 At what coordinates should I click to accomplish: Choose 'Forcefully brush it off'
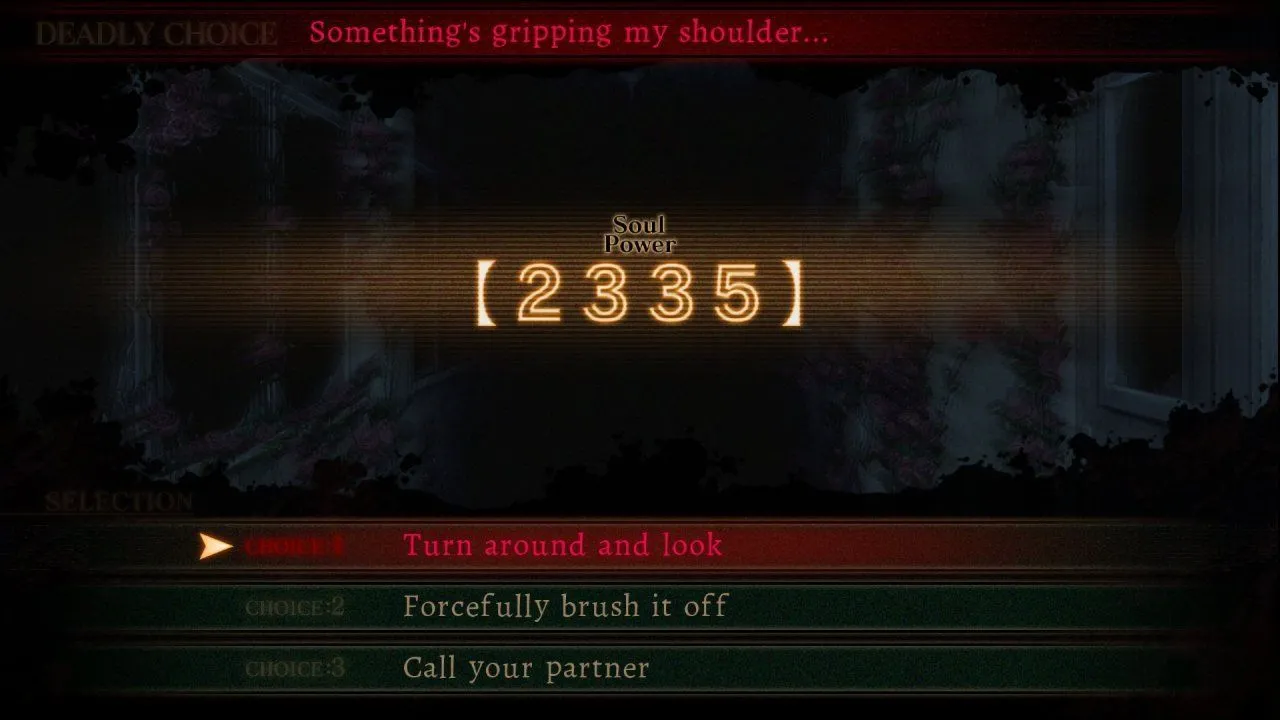565,607
